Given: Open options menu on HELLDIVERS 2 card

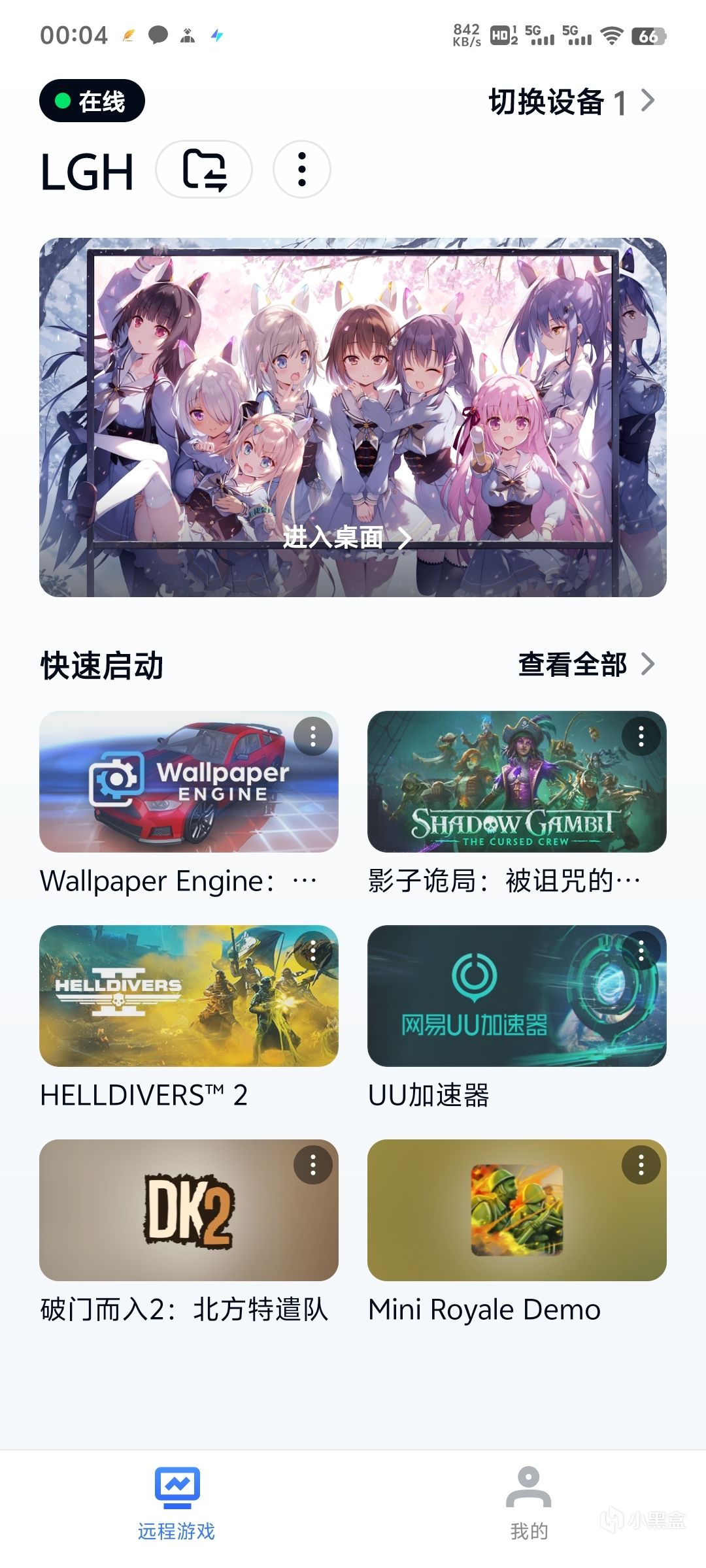Looking at the screenshot, I should point(313,951).
